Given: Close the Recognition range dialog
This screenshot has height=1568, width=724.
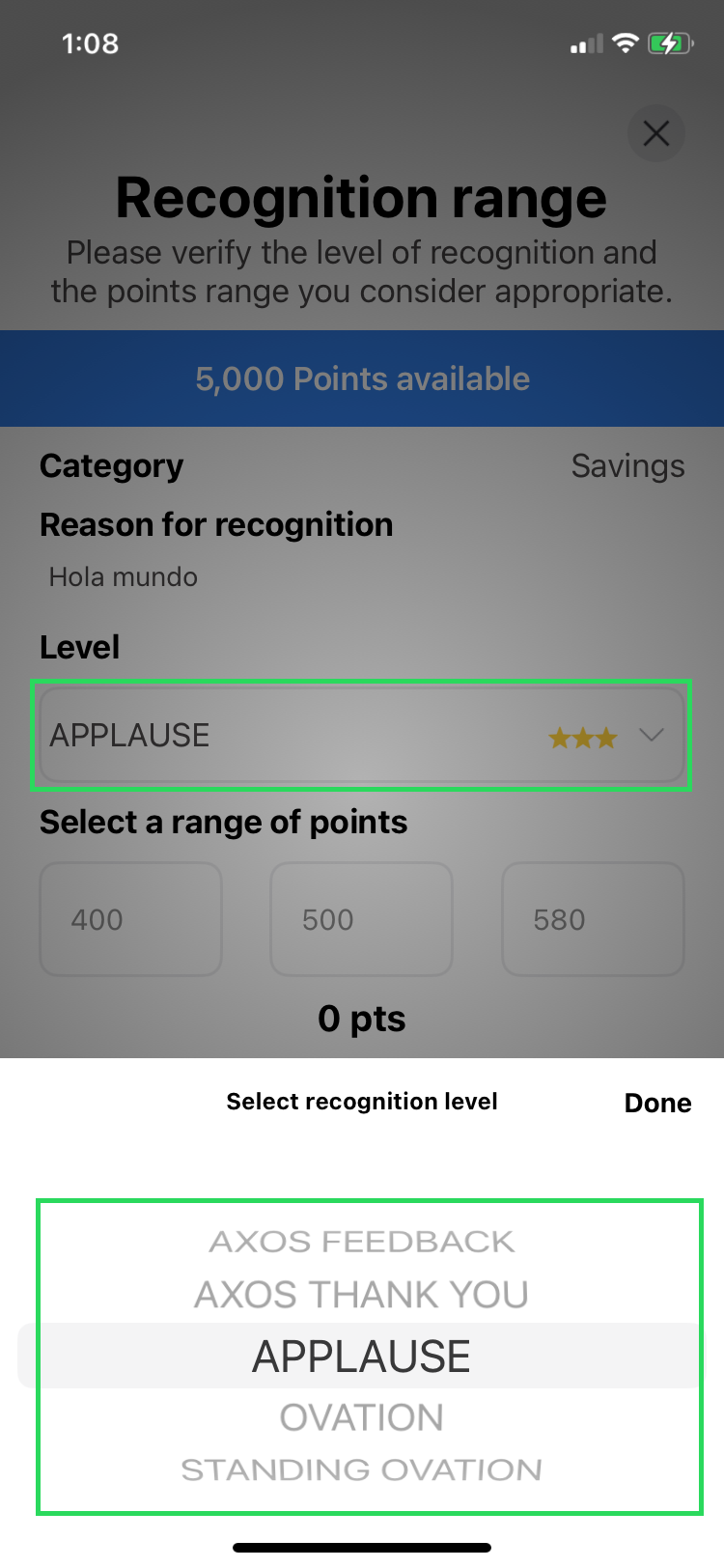Looking at the screenshot, I should (x=656, y=133).
